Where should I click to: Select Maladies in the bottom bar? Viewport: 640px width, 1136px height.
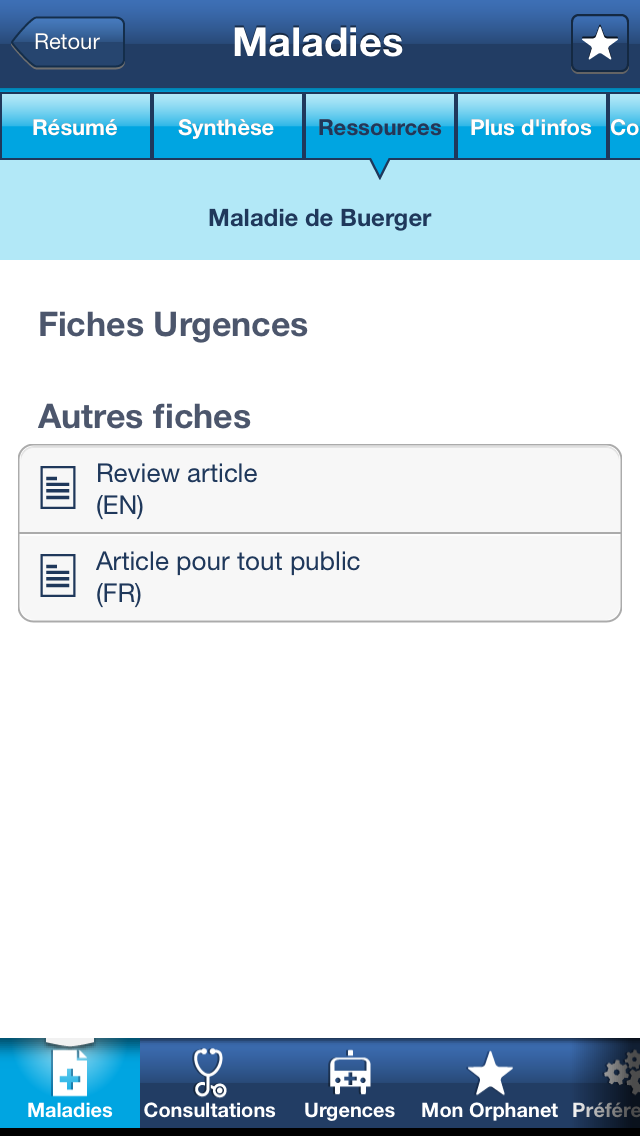click(x=70, y=1084)
